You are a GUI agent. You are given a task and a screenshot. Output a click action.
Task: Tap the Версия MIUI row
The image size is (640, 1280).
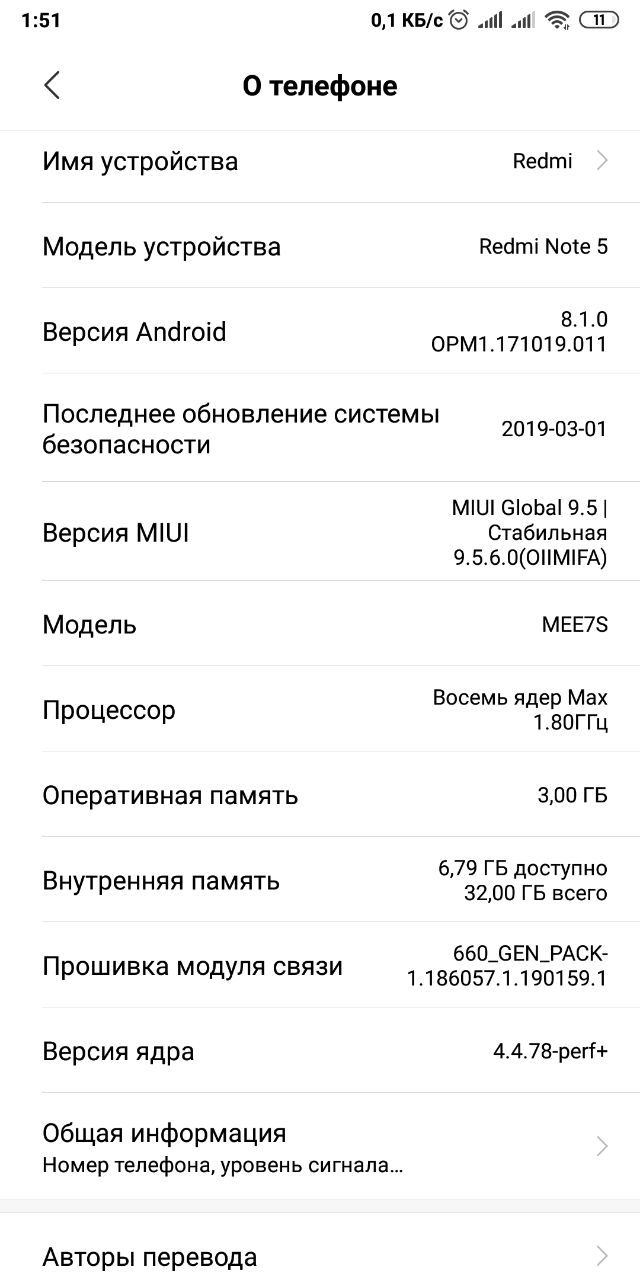tap(320, 533)
